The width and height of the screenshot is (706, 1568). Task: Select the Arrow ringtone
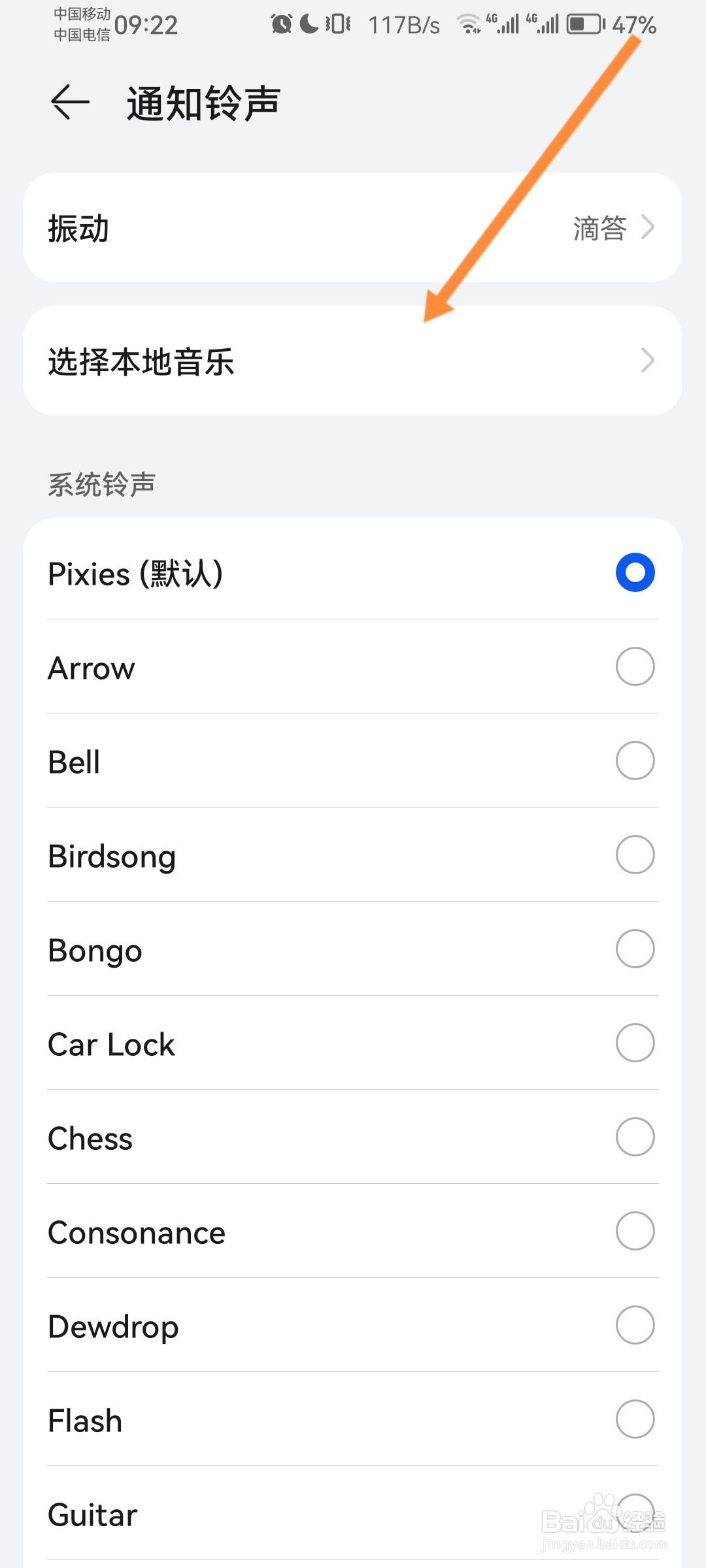pos(633,666)
